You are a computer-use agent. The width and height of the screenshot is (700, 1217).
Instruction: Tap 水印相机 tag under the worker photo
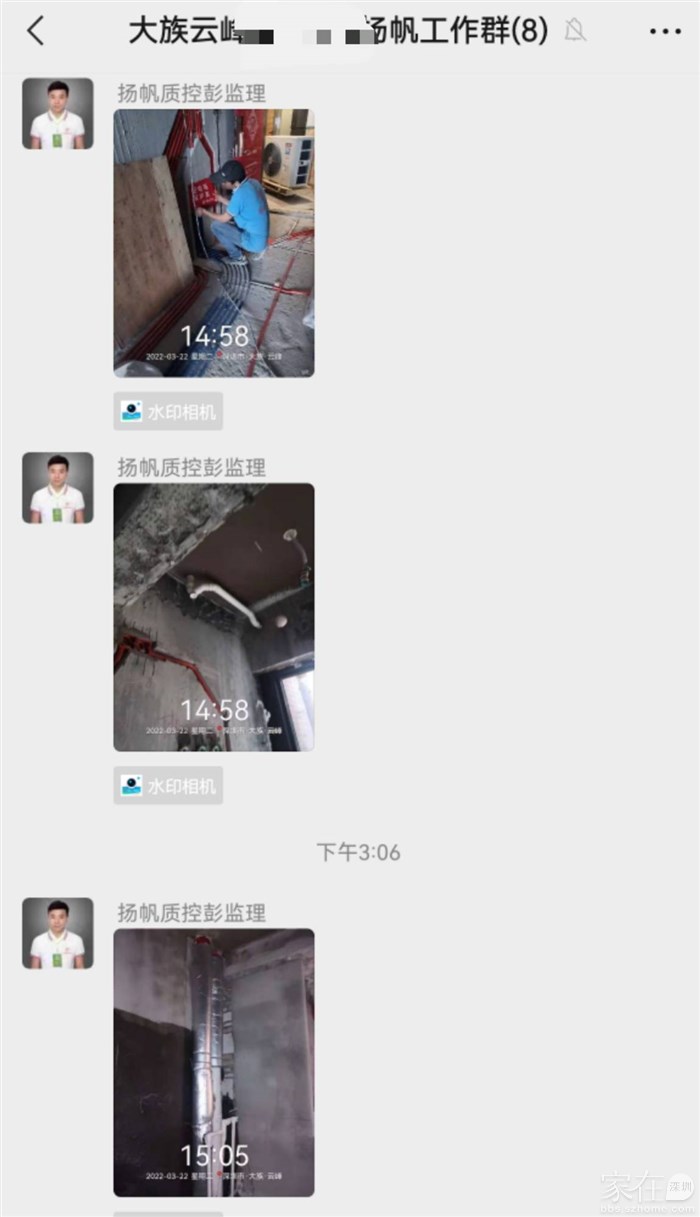pos(168,411)
